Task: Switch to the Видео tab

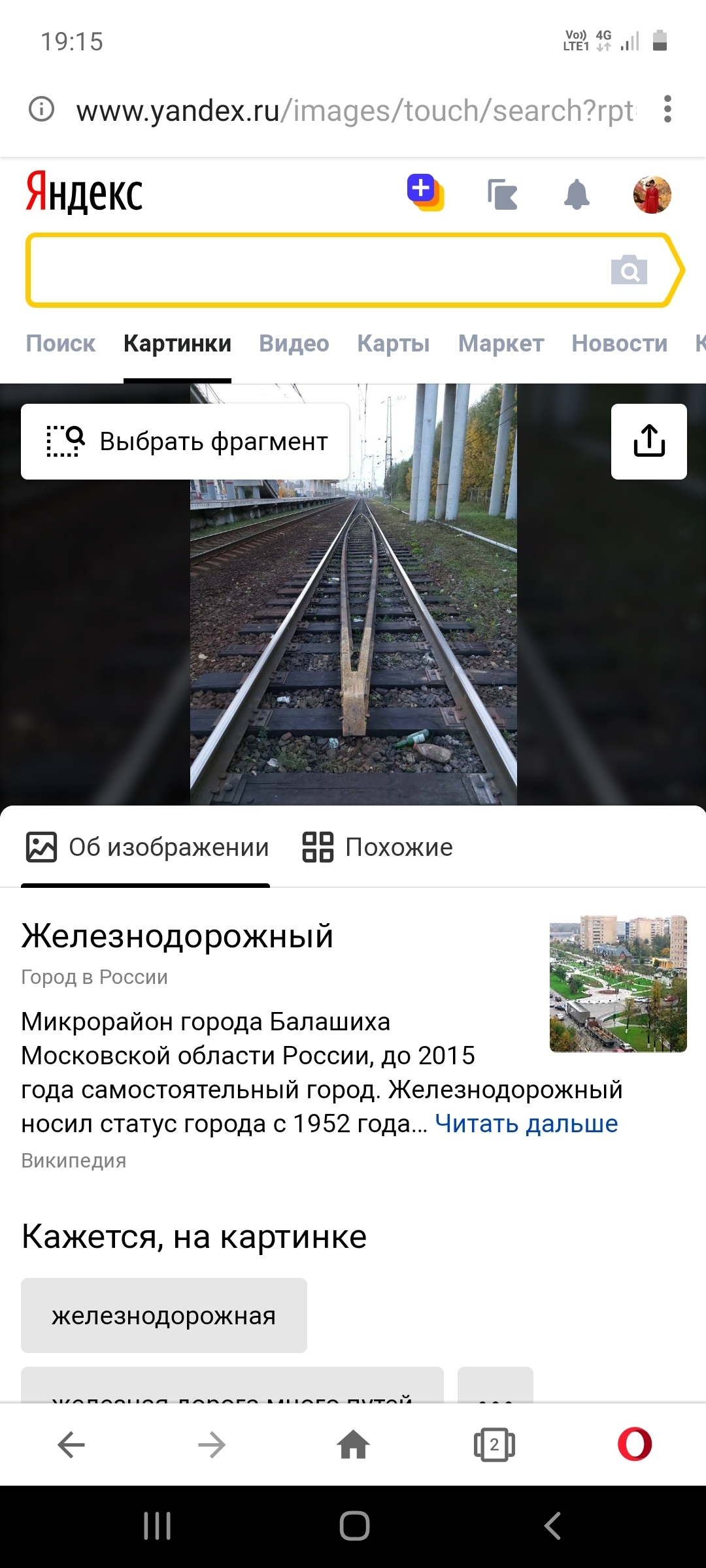Action: (x=294, y=343)
